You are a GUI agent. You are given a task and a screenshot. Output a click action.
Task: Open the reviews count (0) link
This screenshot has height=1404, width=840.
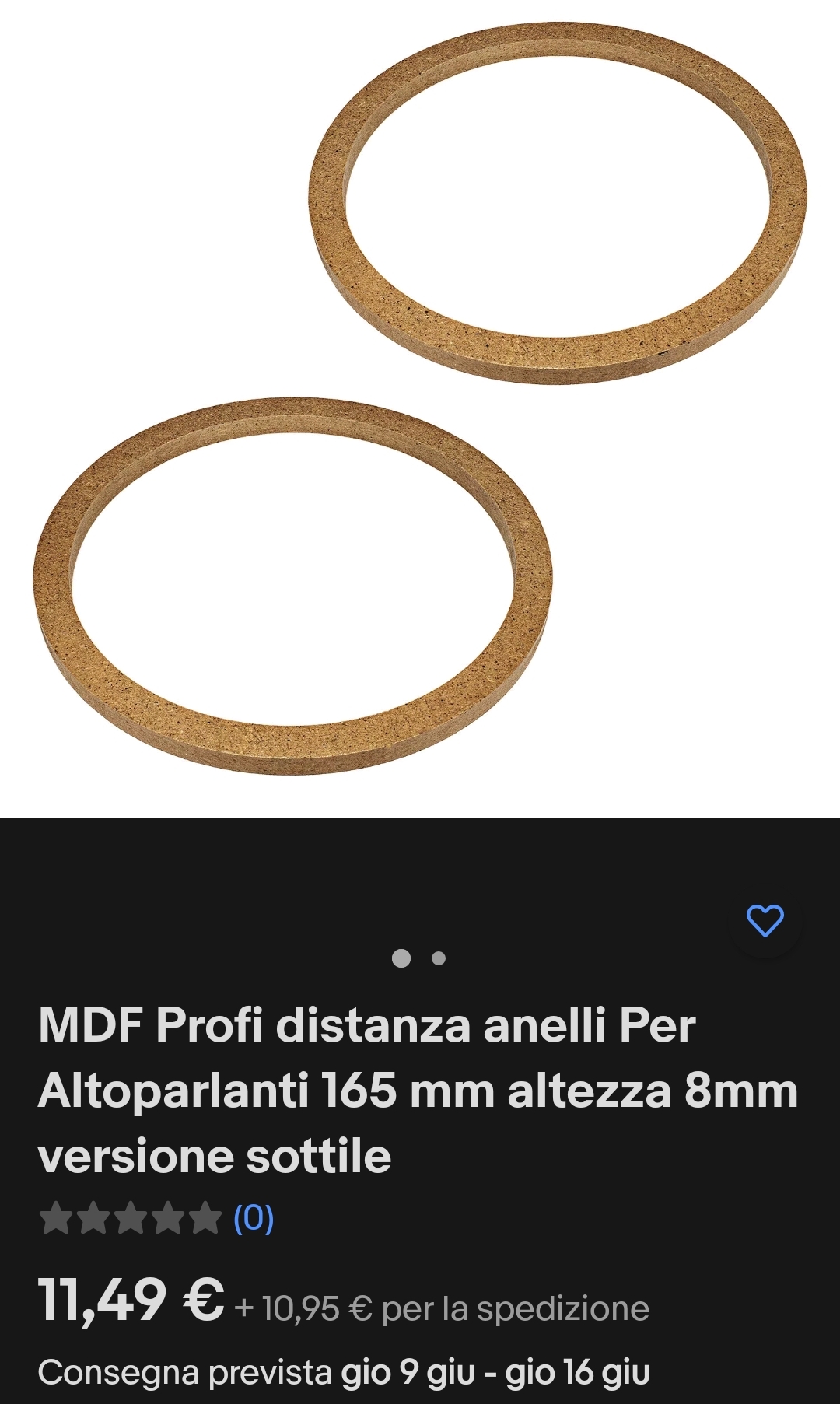click(x=254, y=1218)
